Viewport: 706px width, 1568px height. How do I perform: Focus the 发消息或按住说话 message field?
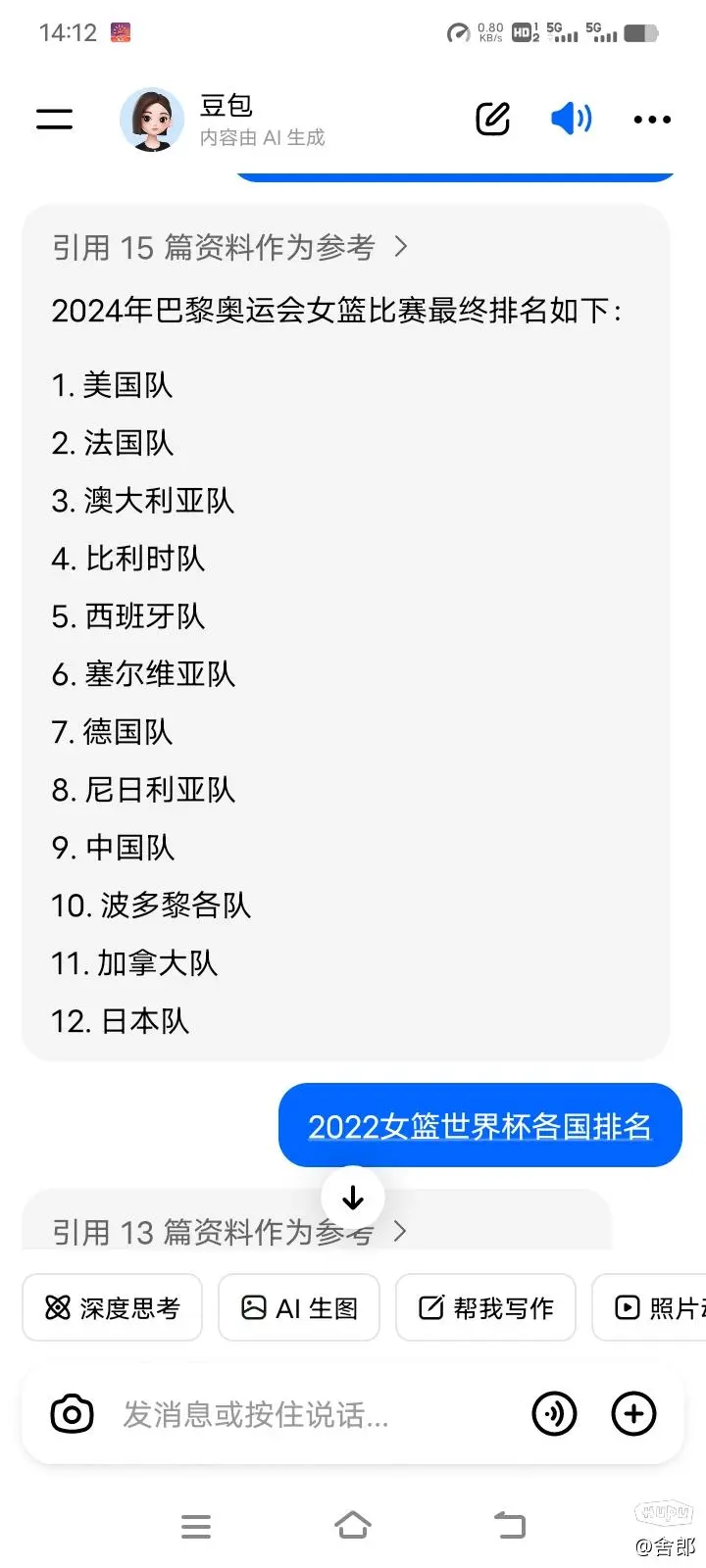294,1414
